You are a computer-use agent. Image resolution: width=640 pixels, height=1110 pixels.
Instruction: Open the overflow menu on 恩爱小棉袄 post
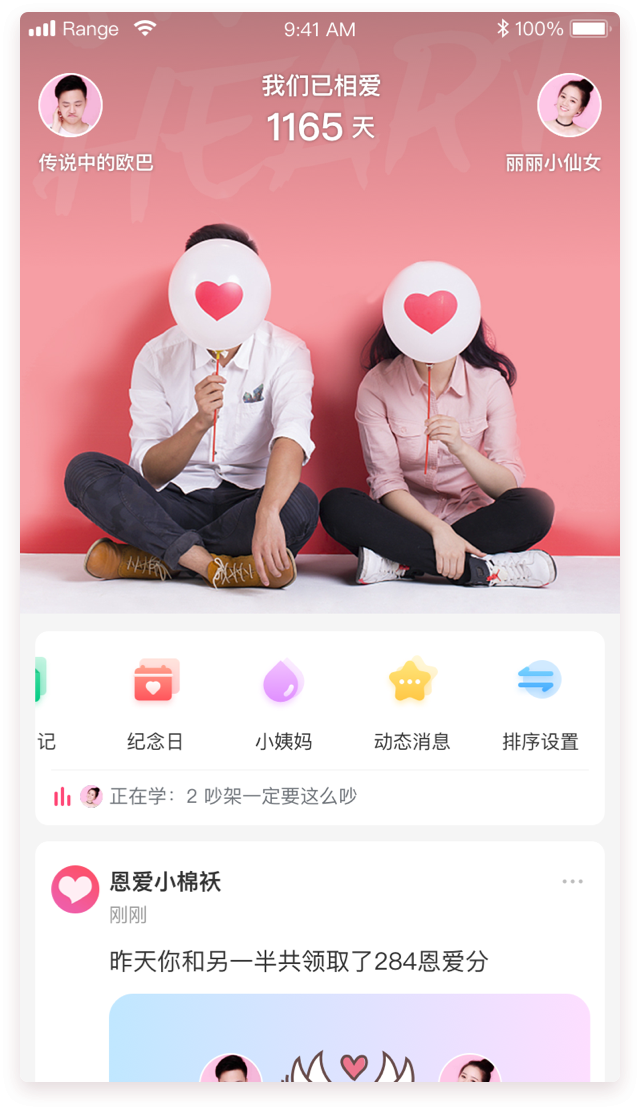pos(572,882)
